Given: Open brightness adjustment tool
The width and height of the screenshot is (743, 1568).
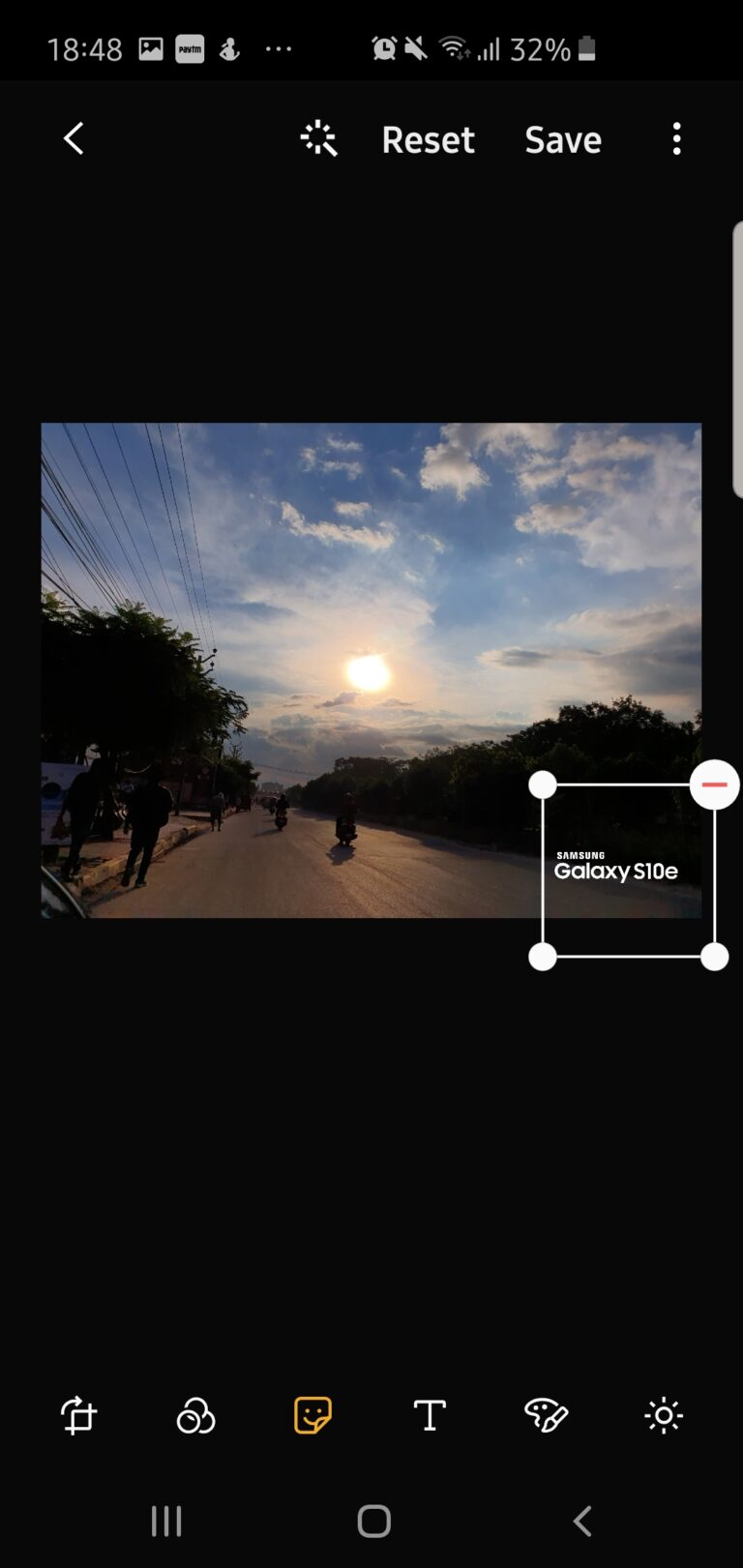Looking at the screenshot, I should [664, 1415].
